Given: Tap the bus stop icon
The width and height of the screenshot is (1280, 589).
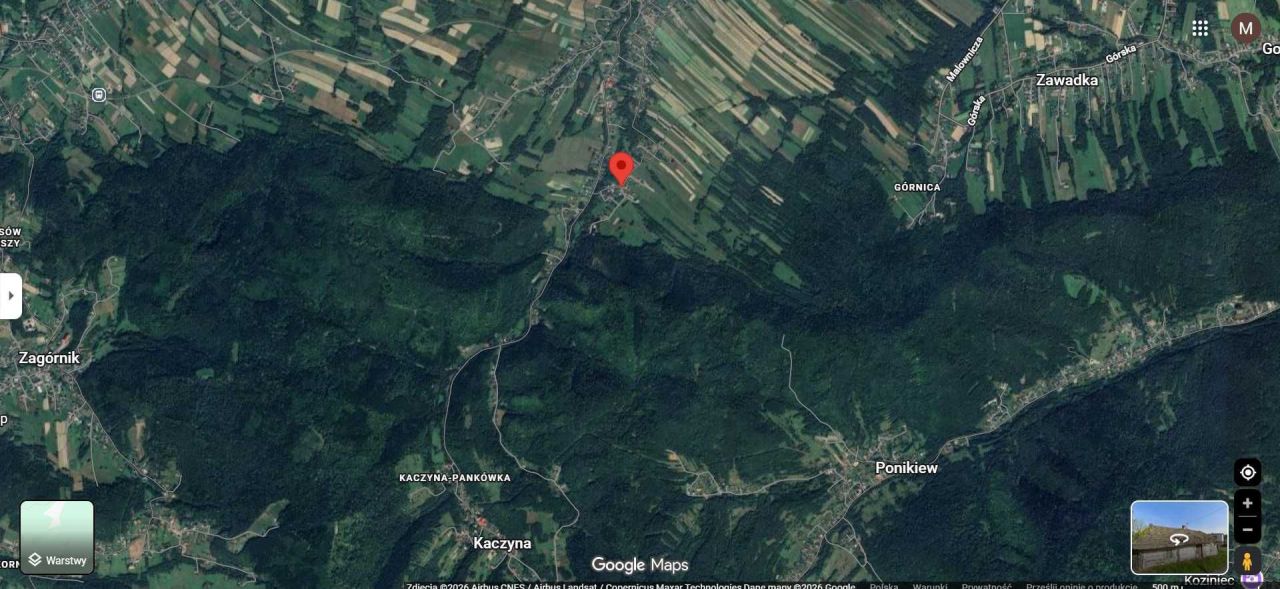Looking at the screenshot, I should click(x=99, y=95).
